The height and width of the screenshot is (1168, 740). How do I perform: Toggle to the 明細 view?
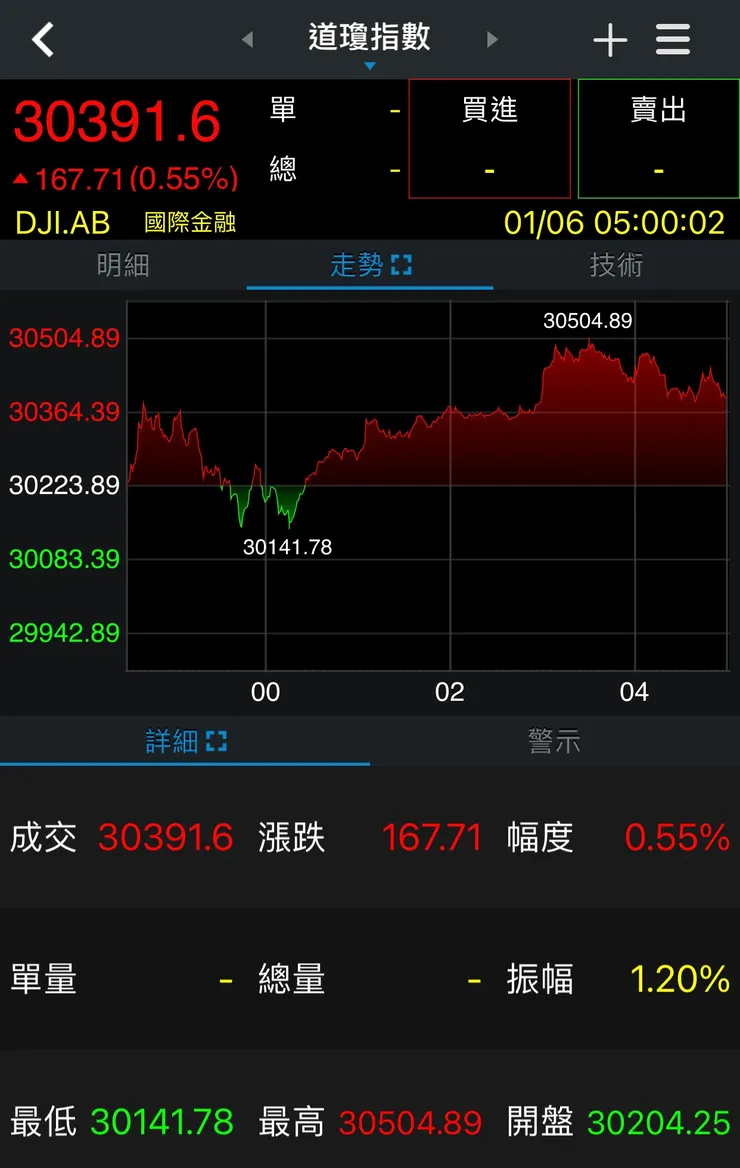pyautogui.click(x=123, y=265)
